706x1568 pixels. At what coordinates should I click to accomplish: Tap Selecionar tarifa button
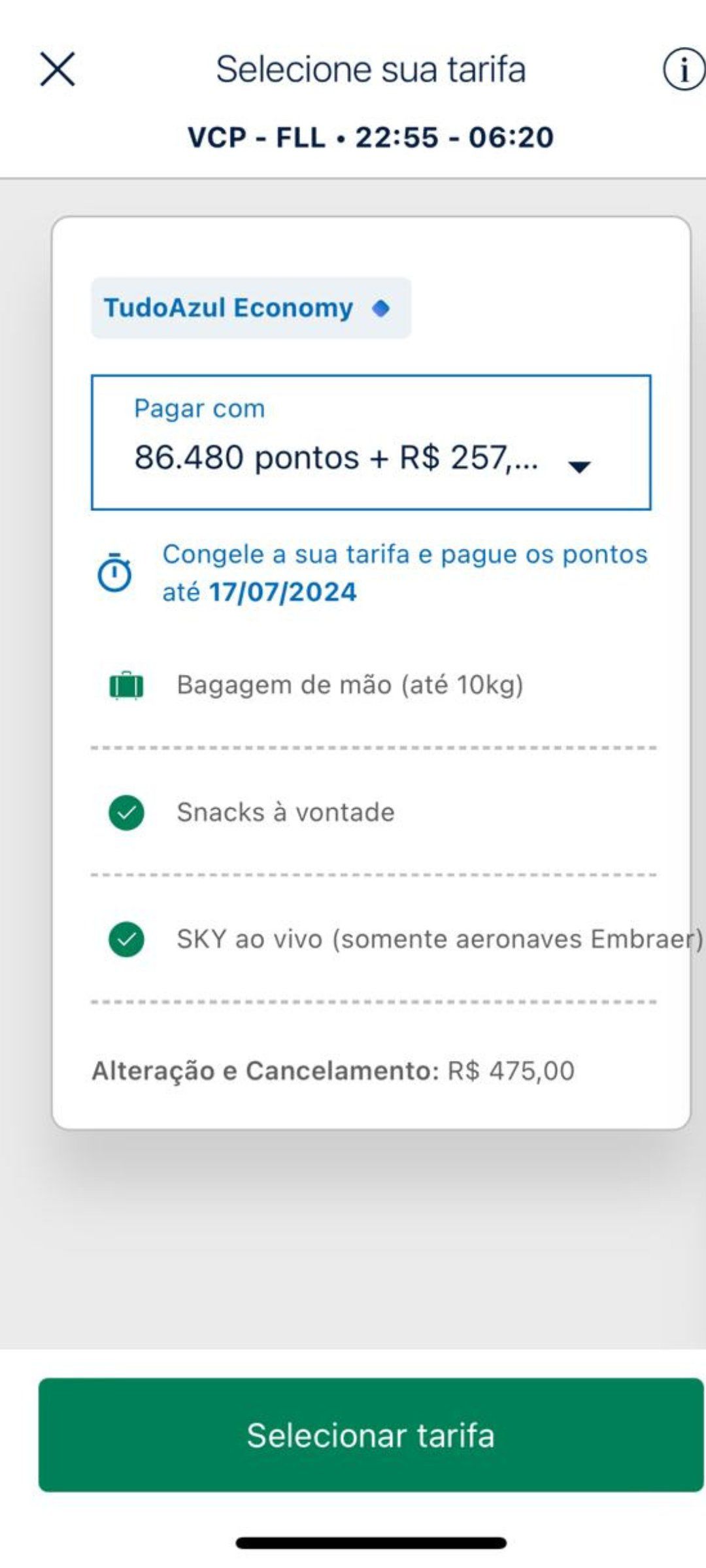371,1435
